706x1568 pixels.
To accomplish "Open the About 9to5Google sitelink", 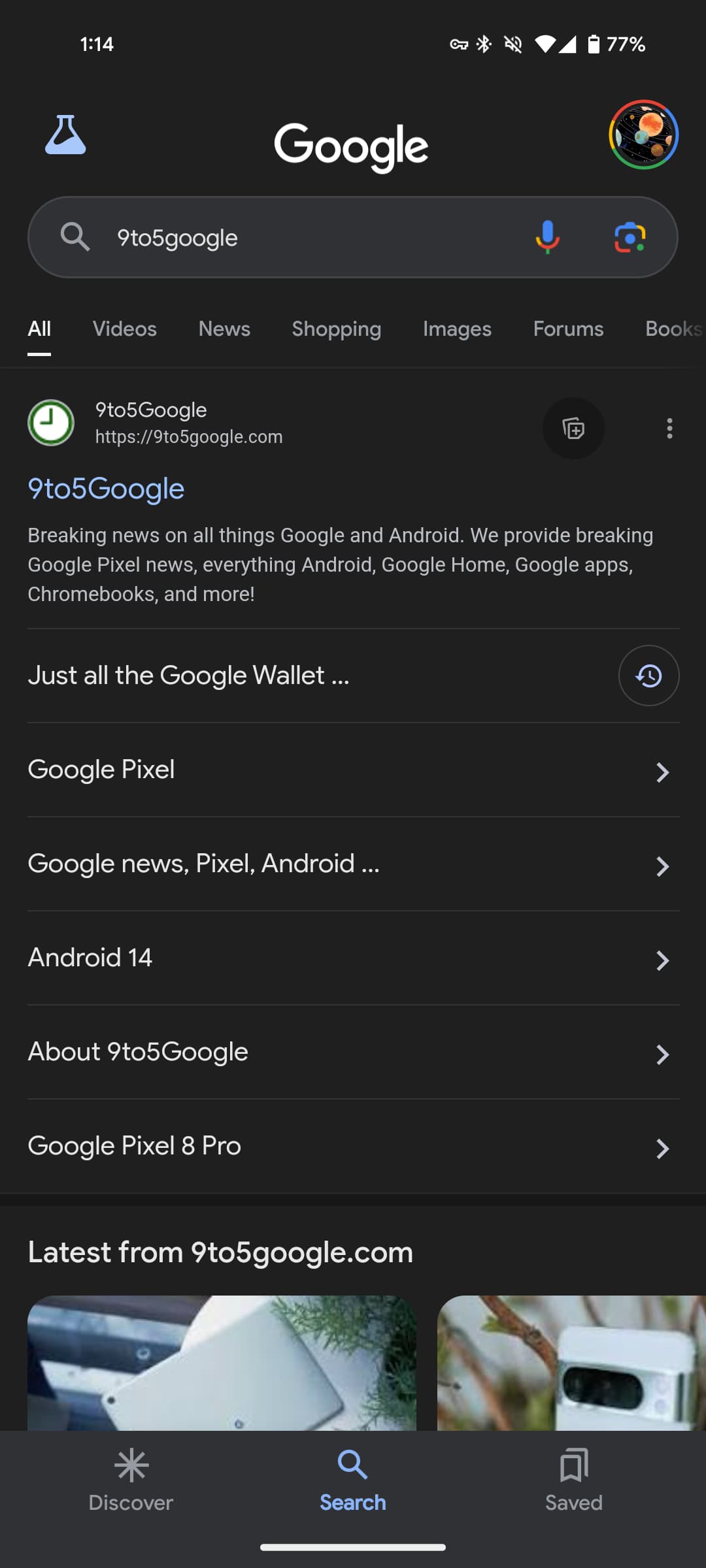I will (x=138, y=1052).
